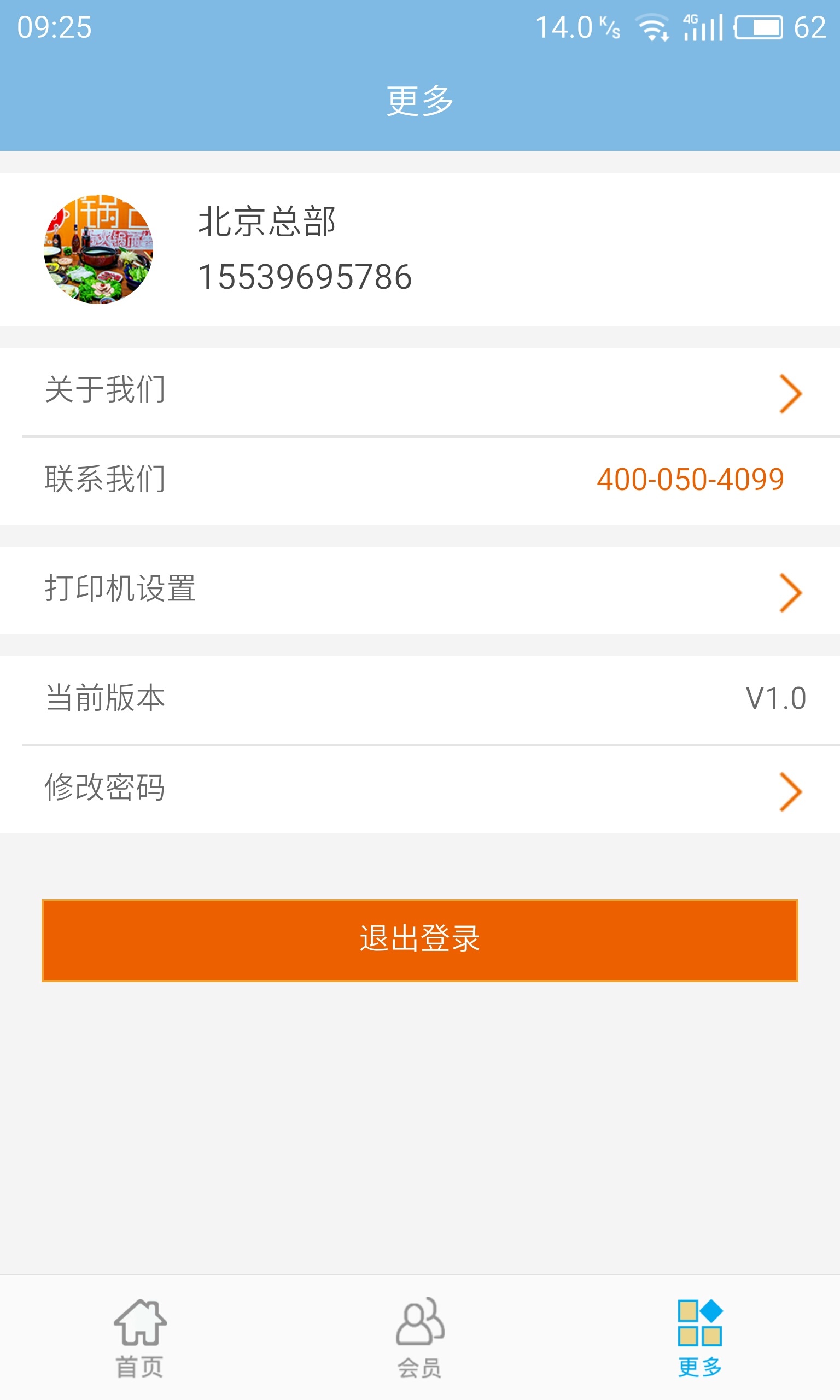The width and height of the screenshot is (840, 1400).
Task: Open 打印机设置 printer settings
Action: pos(420,590)
